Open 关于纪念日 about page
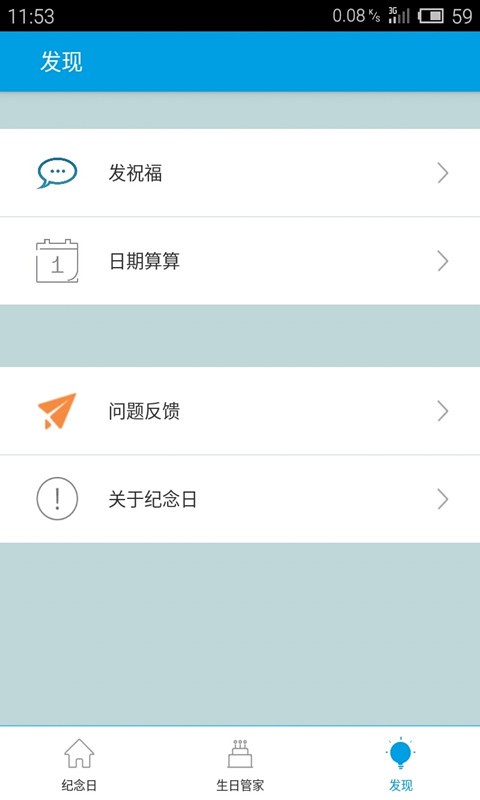Screen dimensions: 480x800 click(240, 499)
